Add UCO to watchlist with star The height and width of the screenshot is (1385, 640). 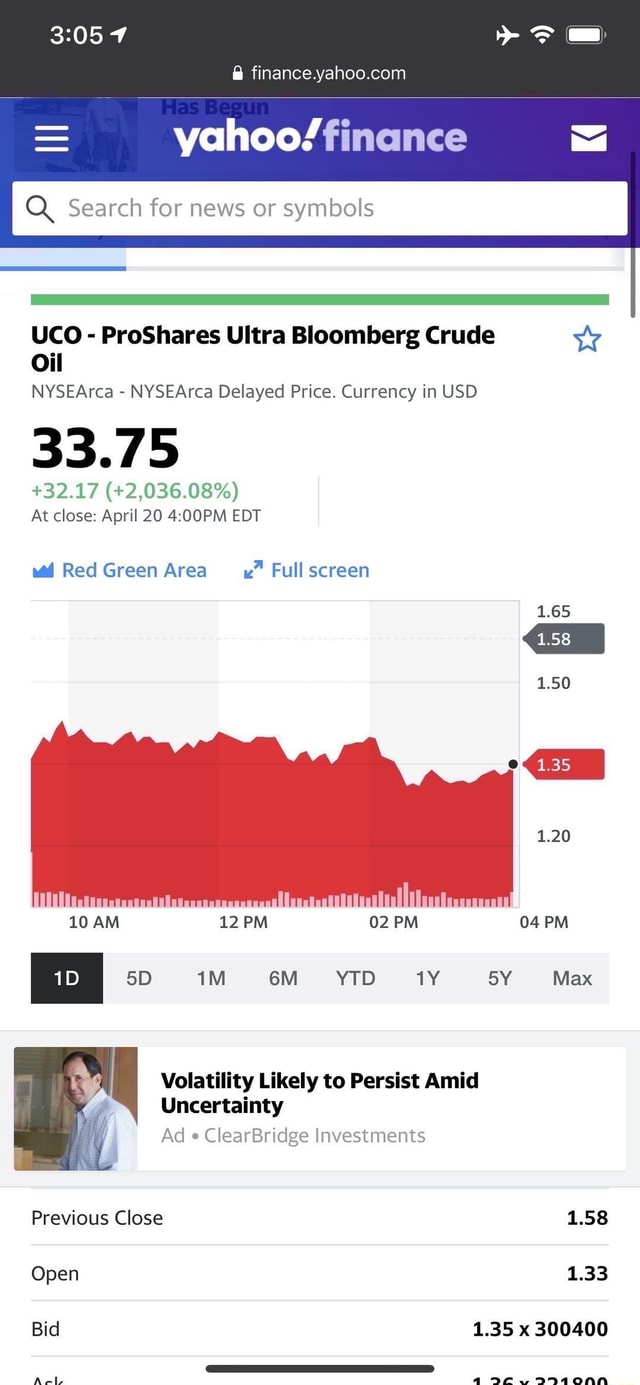click(587, 340)
